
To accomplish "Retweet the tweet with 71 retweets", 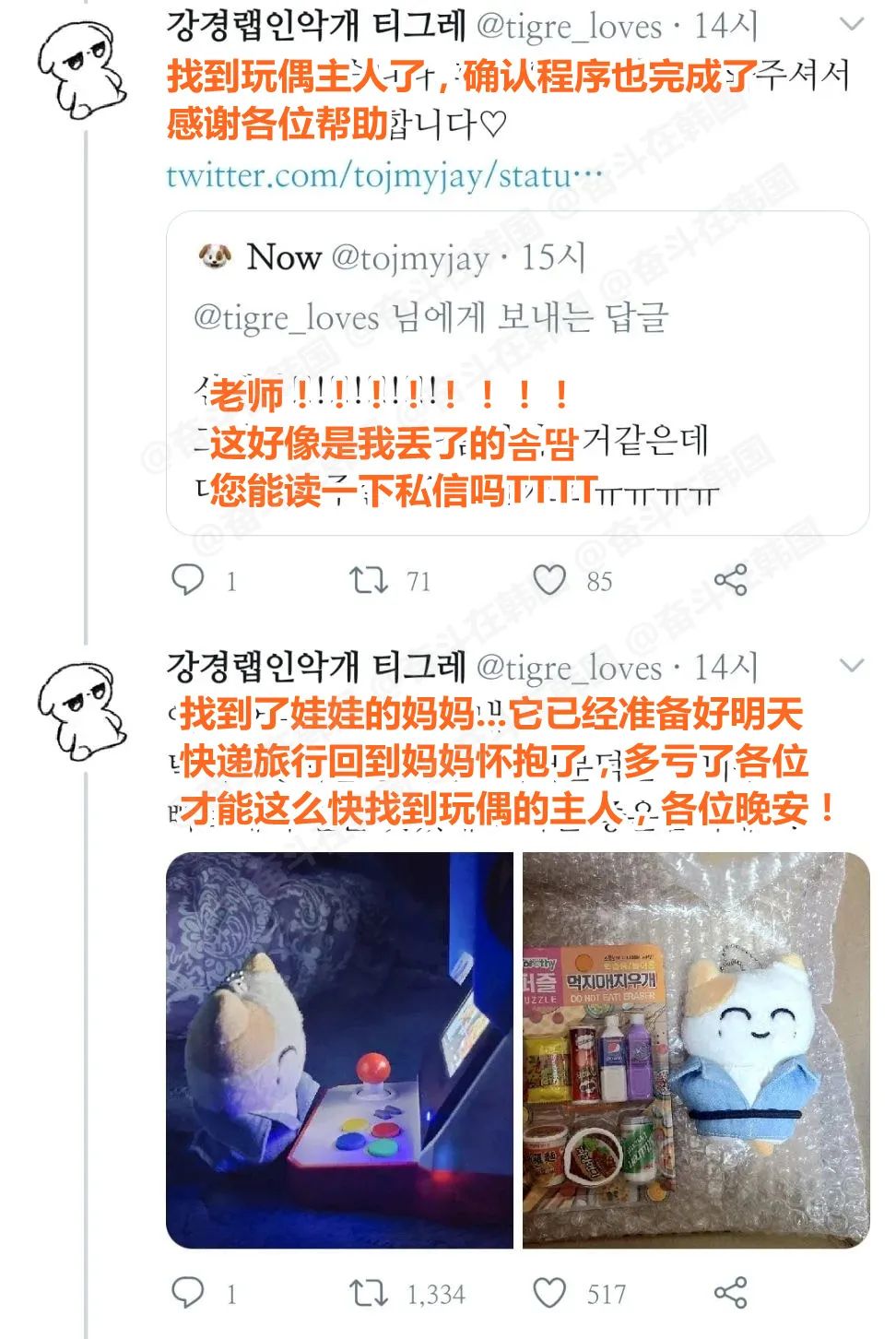I will pos(368,580).
